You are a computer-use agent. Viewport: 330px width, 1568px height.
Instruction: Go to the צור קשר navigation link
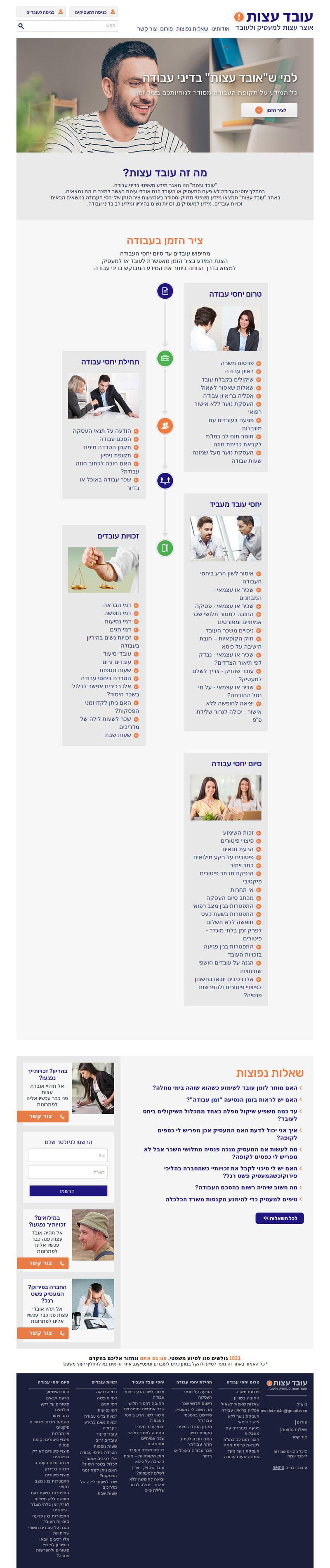(146, 28)
